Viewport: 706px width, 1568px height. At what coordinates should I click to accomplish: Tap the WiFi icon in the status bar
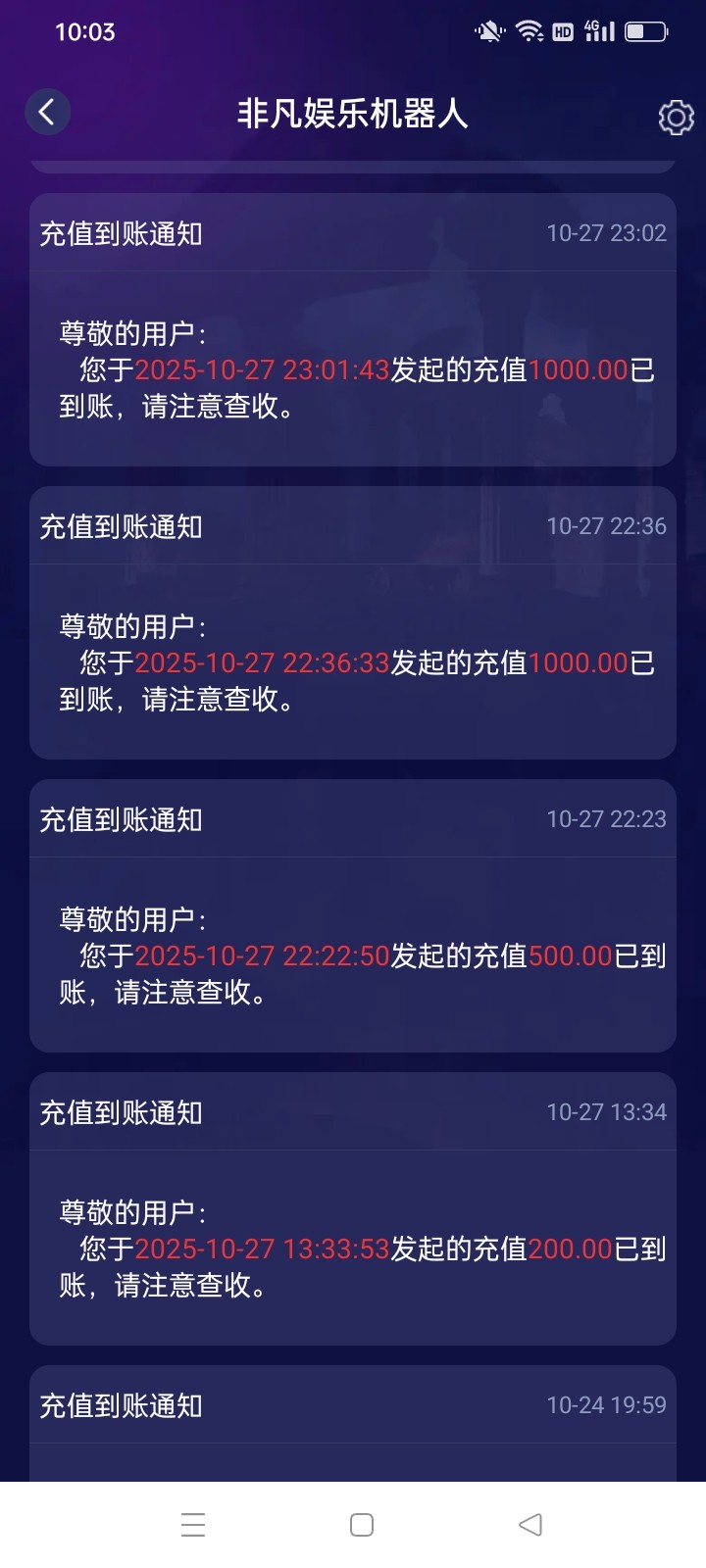coord(529,30)
